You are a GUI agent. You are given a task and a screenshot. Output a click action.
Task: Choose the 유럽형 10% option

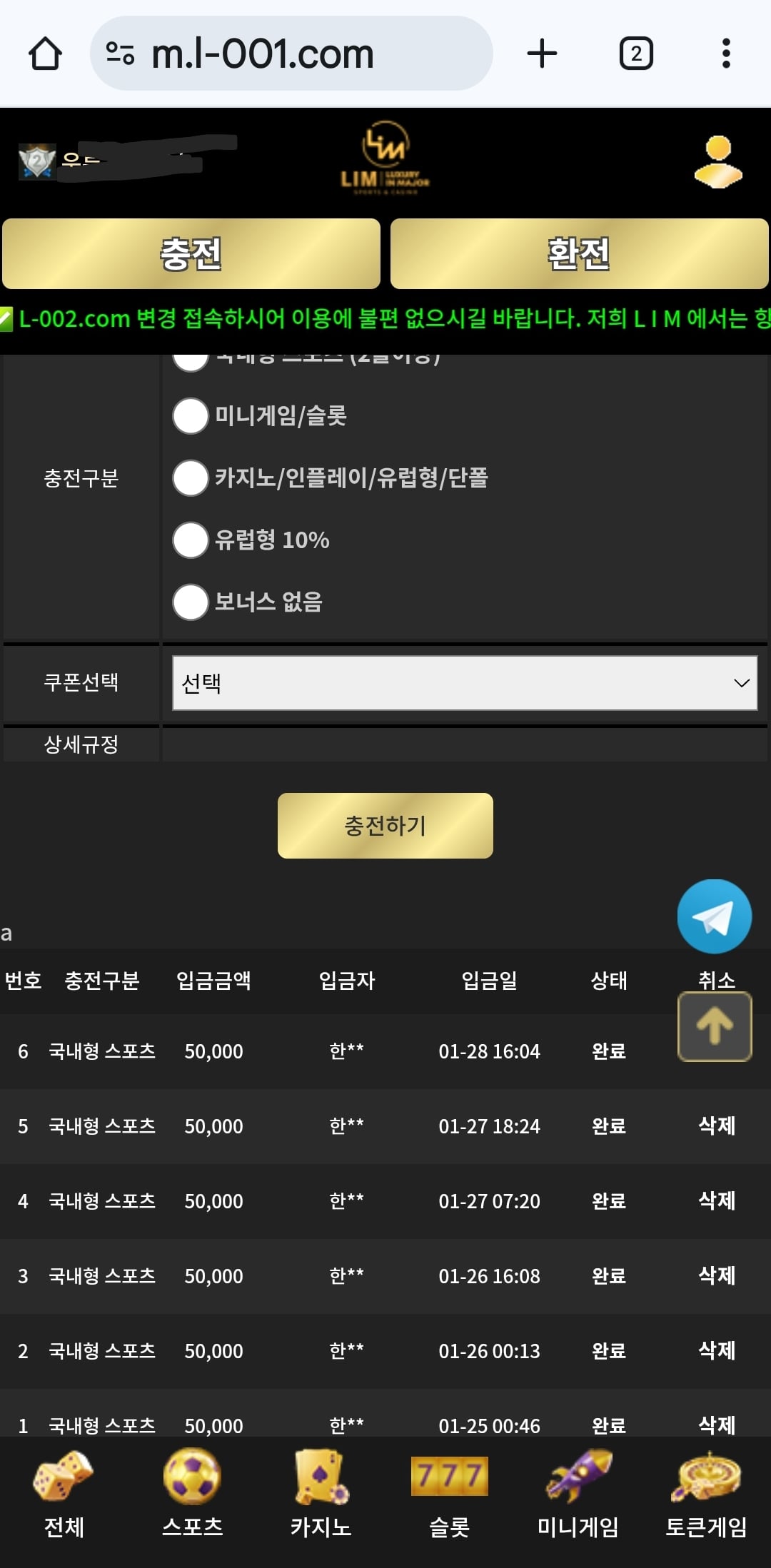click(x=191, y=540)
